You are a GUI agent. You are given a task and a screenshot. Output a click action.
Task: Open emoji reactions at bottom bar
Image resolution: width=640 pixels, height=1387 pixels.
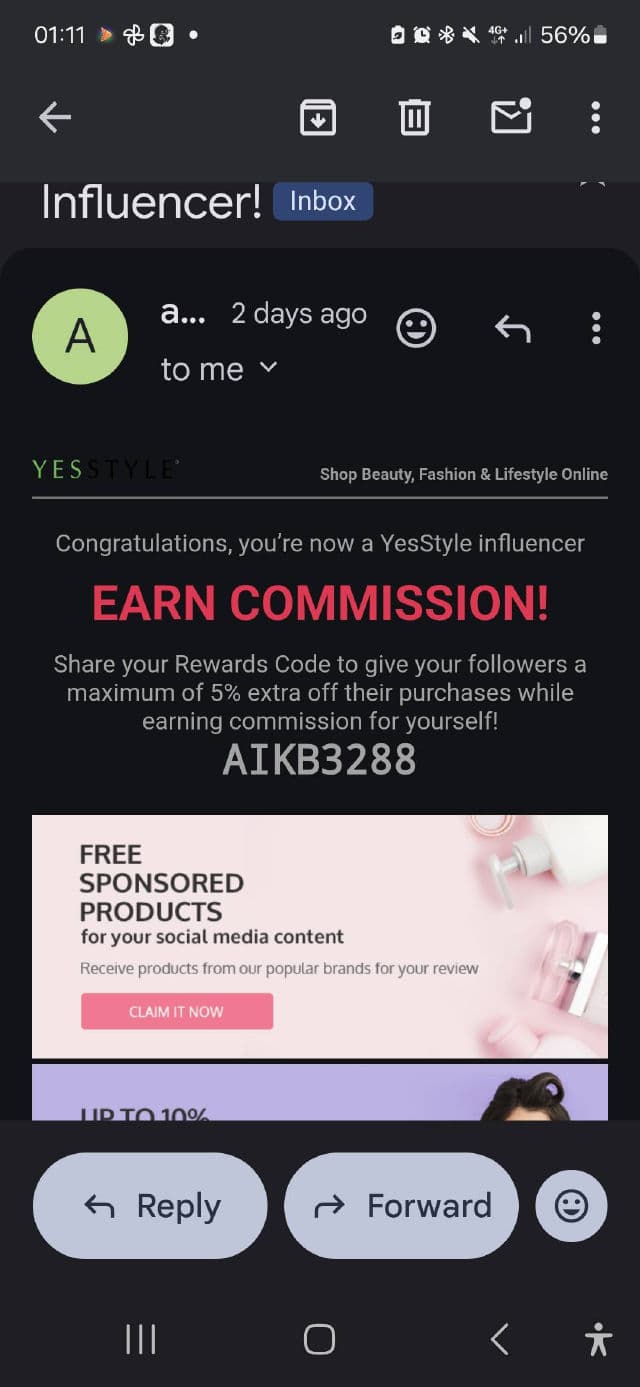[571, 1206]
